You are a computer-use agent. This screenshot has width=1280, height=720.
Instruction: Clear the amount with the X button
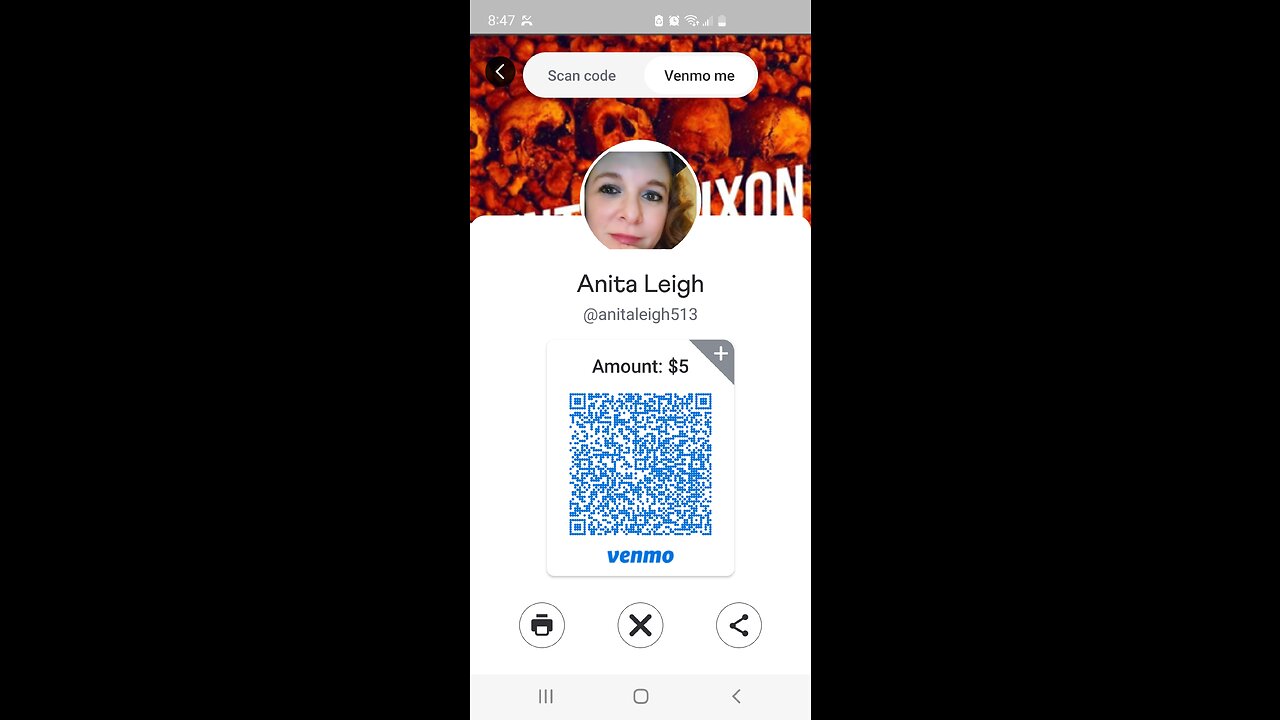click(640, 626)
